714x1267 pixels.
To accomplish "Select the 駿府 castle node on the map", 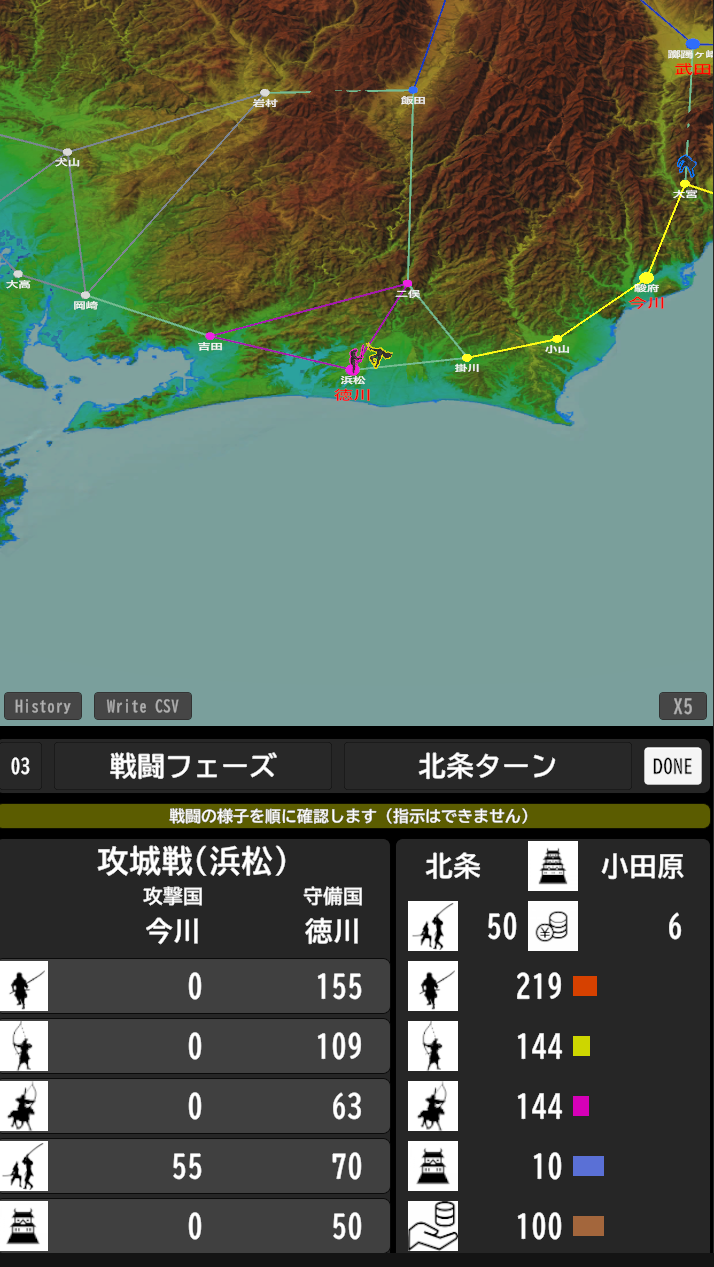I will click(x=647, y=278).
